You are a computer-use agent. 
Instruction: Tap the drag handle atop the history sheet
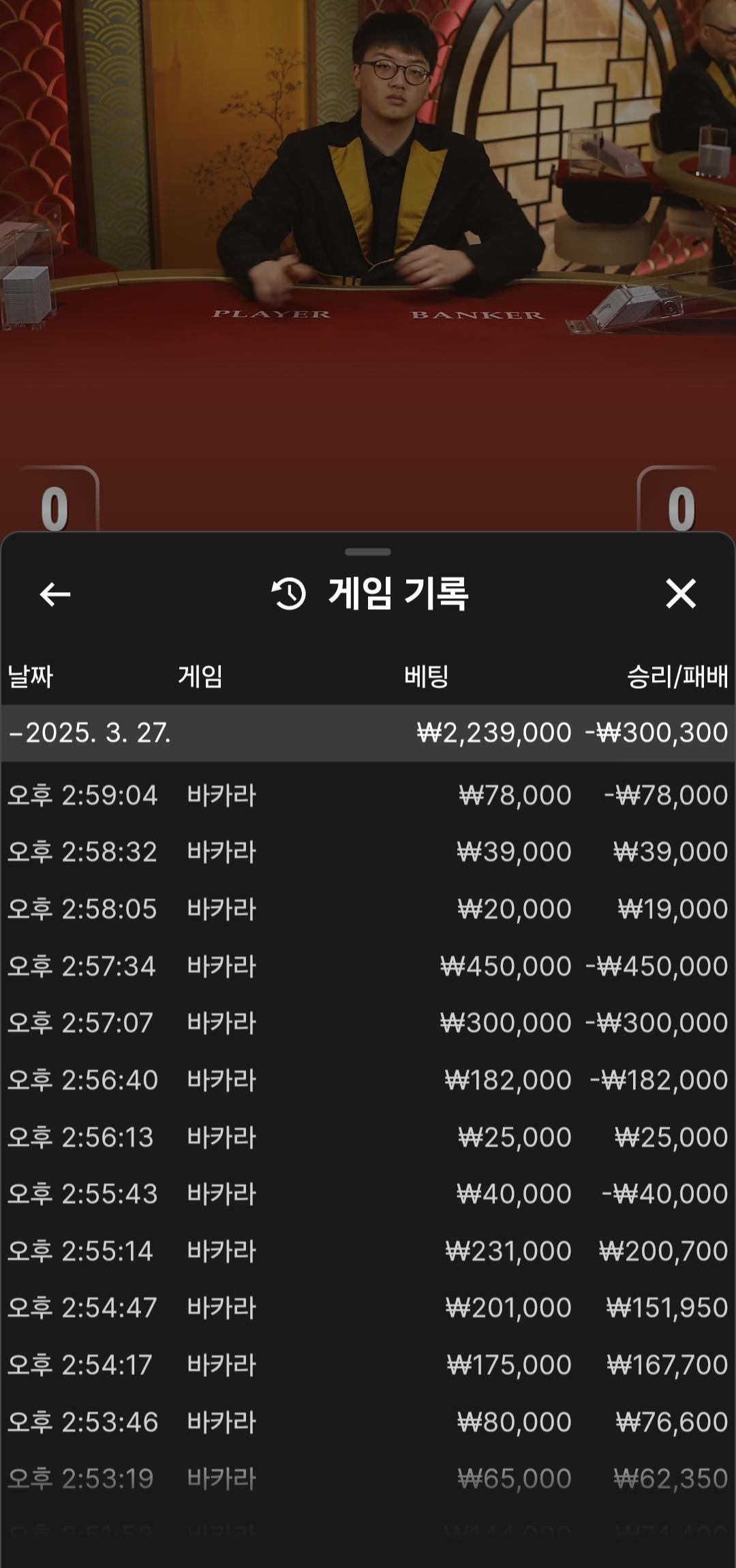click(368, 551)
